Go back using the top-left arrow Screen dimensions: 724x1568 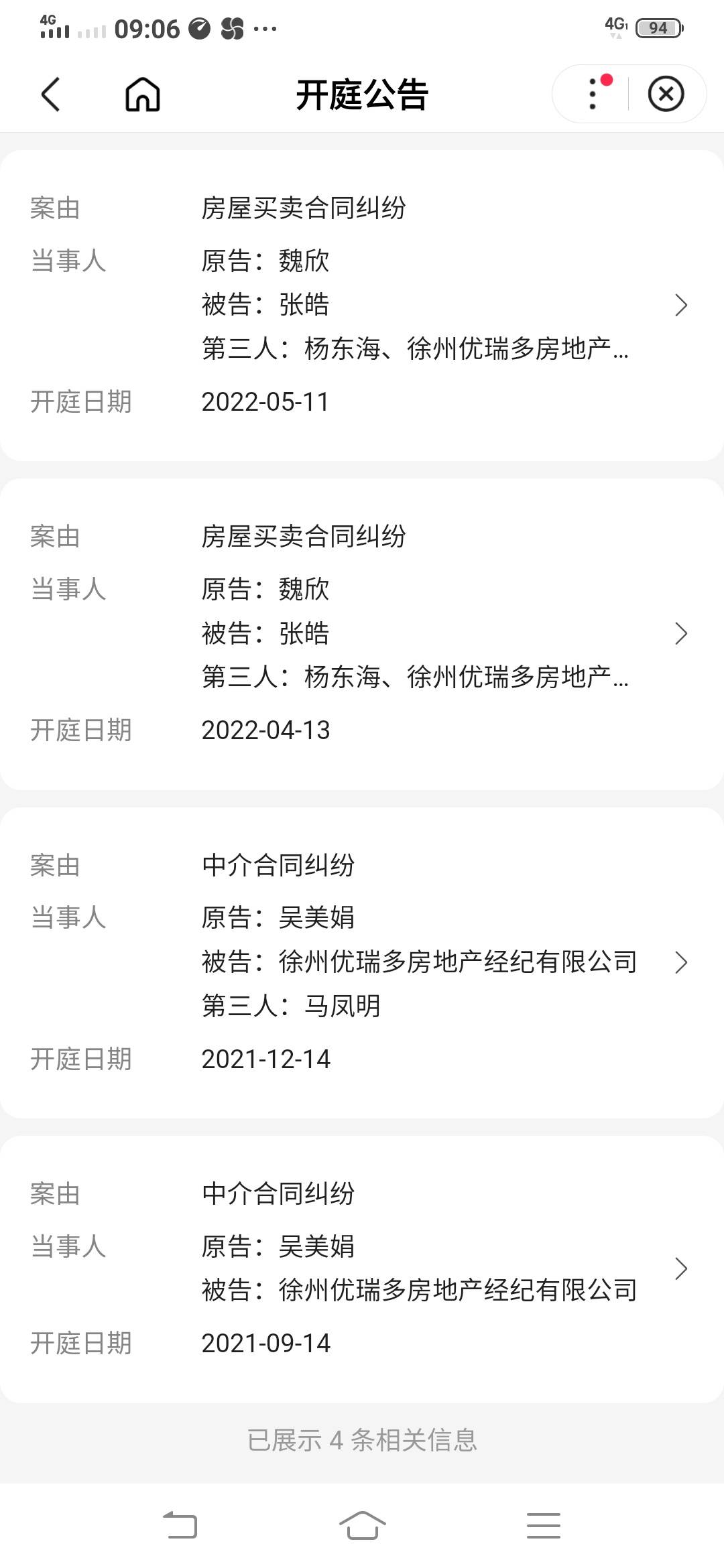pyautogui.click(x=51, y=94)
